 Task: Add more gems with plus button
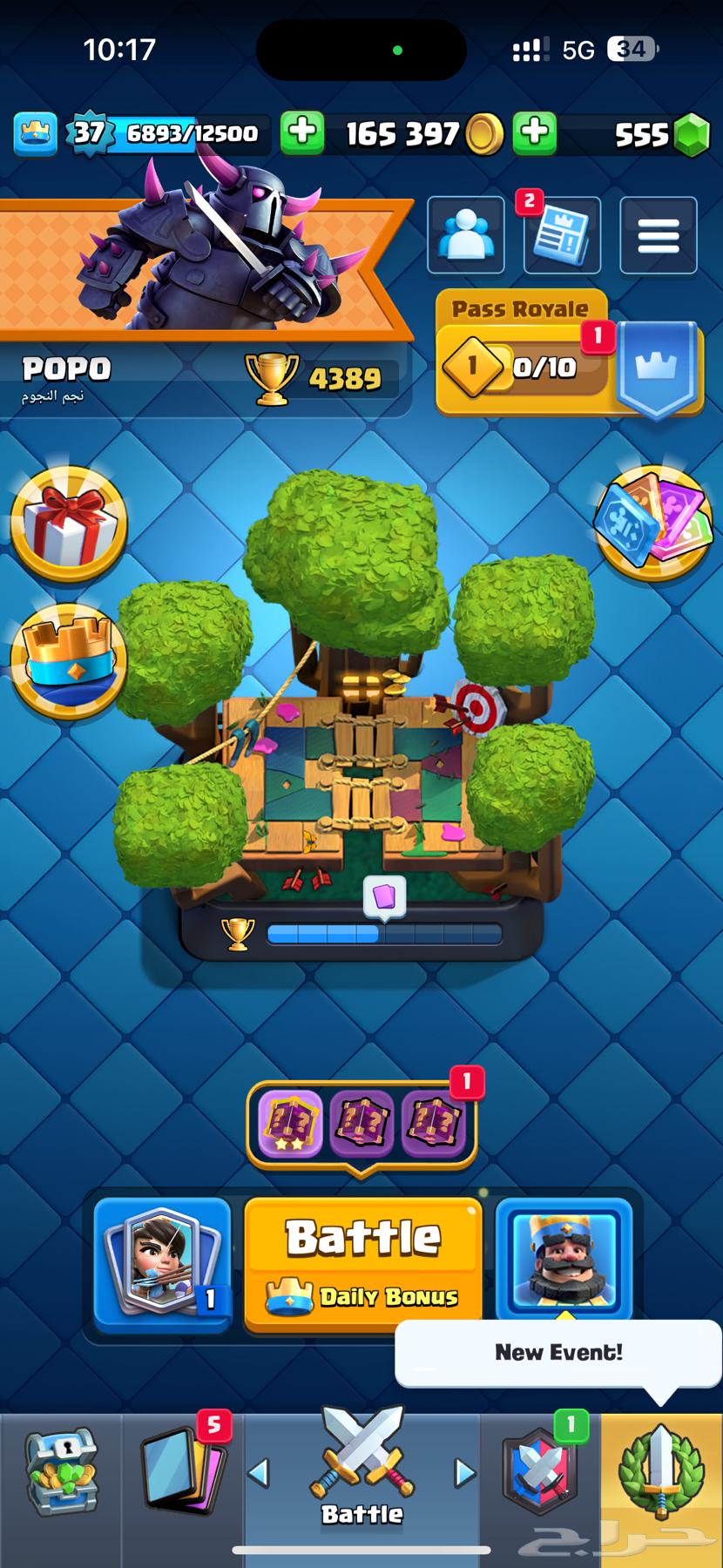[x=535, y=132]
